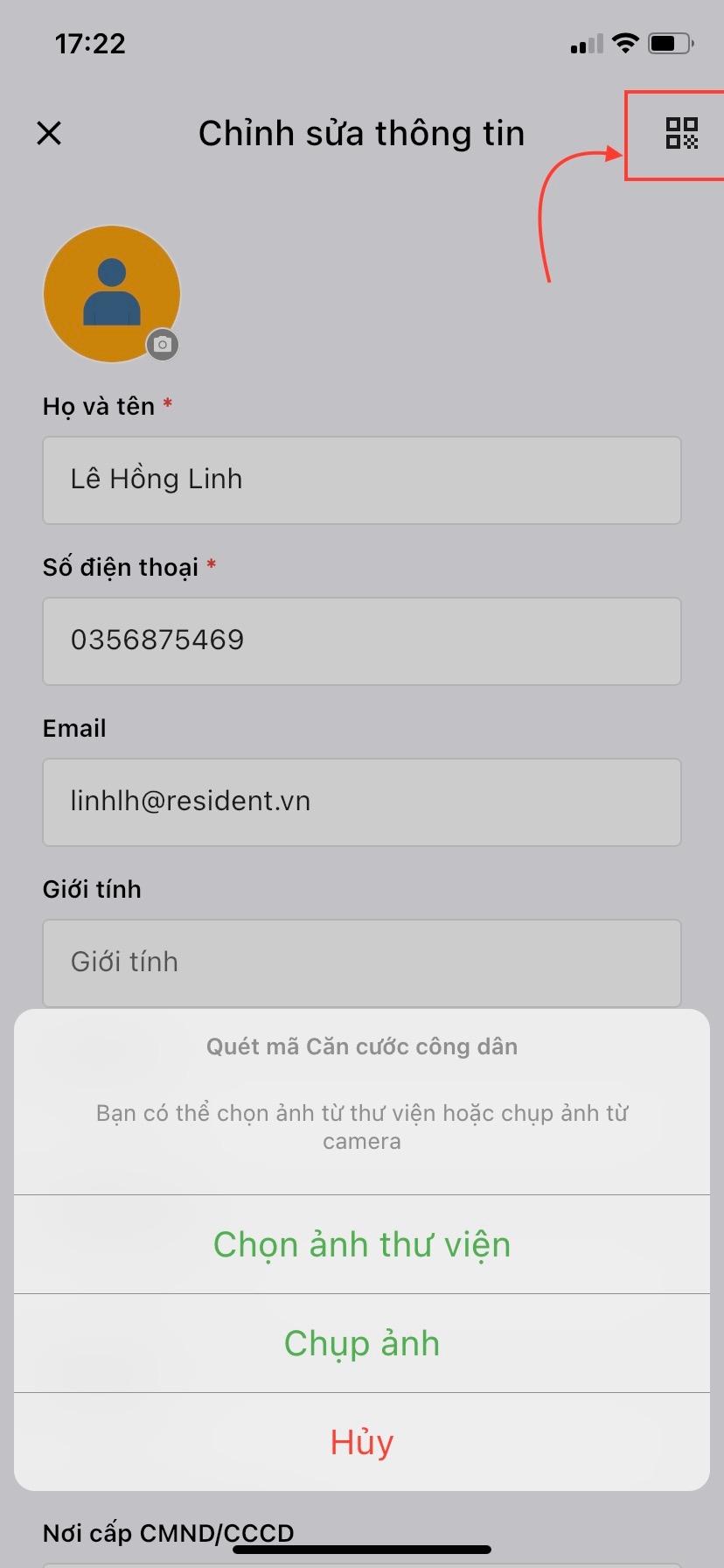
Task: Choose photo from library (Chọn ảnh thư viện)
Action: click(361, 1244)
